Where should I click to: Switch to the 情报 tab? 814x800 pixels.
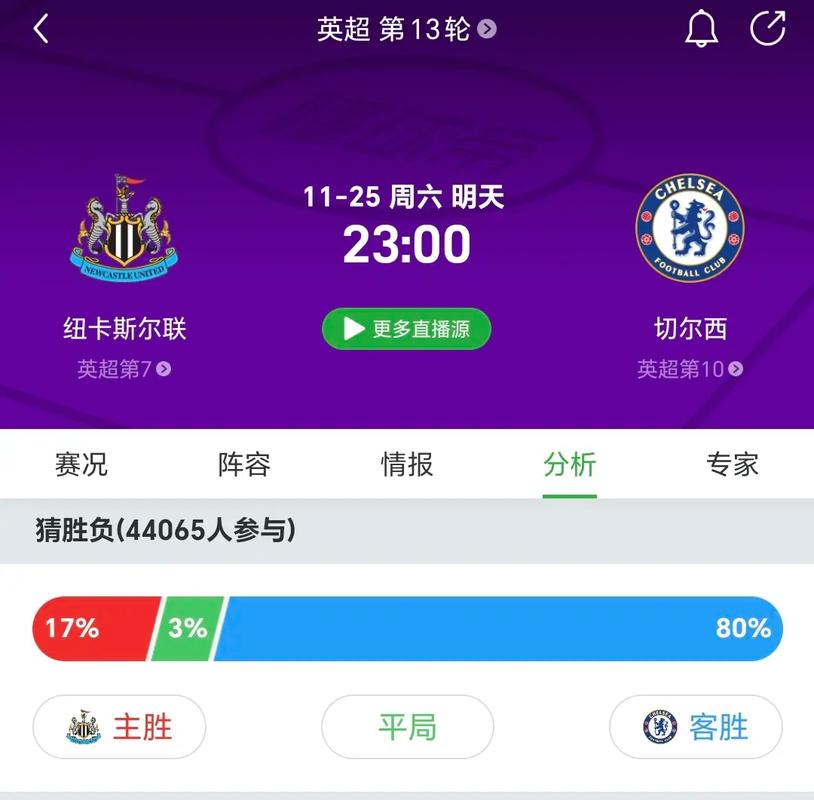407,464
